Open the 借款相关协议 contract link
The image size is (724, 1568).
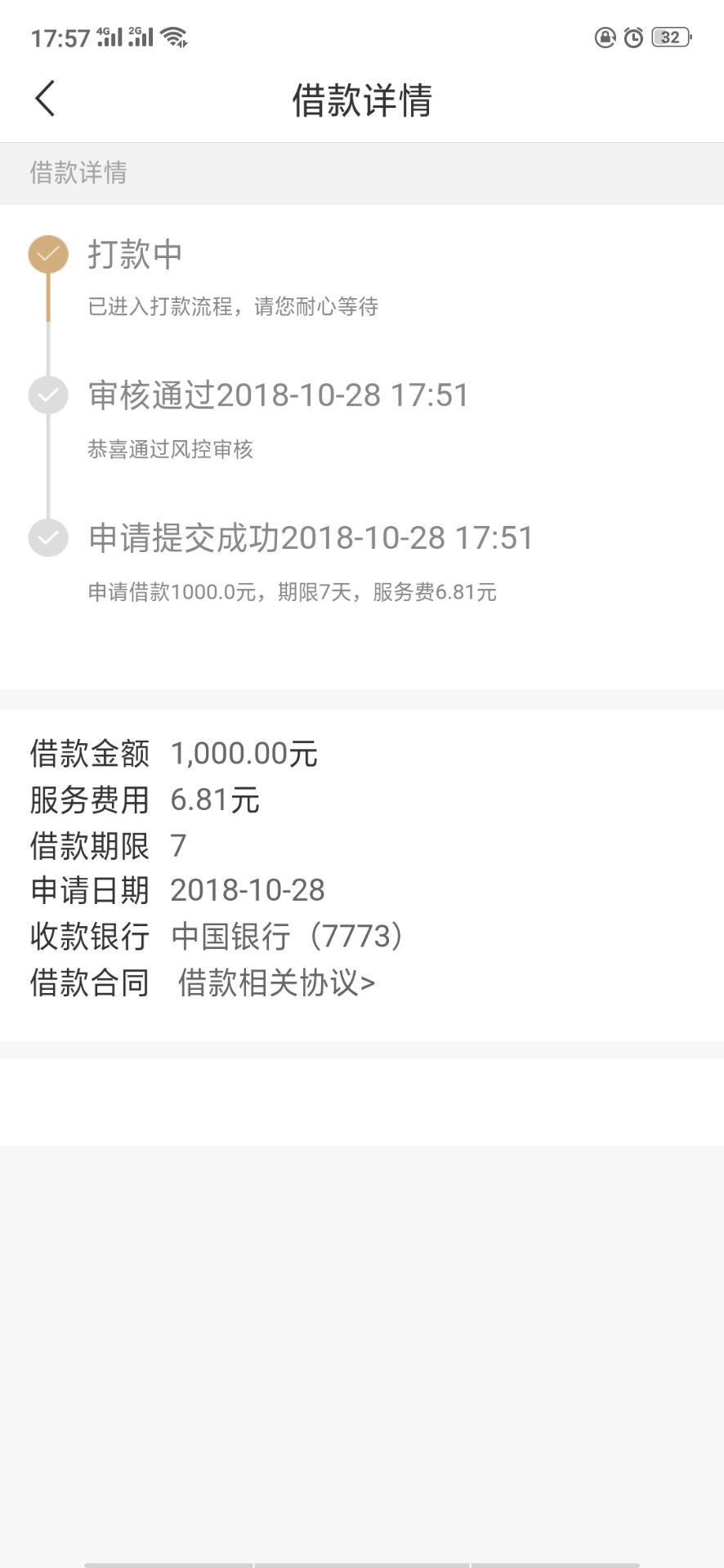tap(276, 982)
